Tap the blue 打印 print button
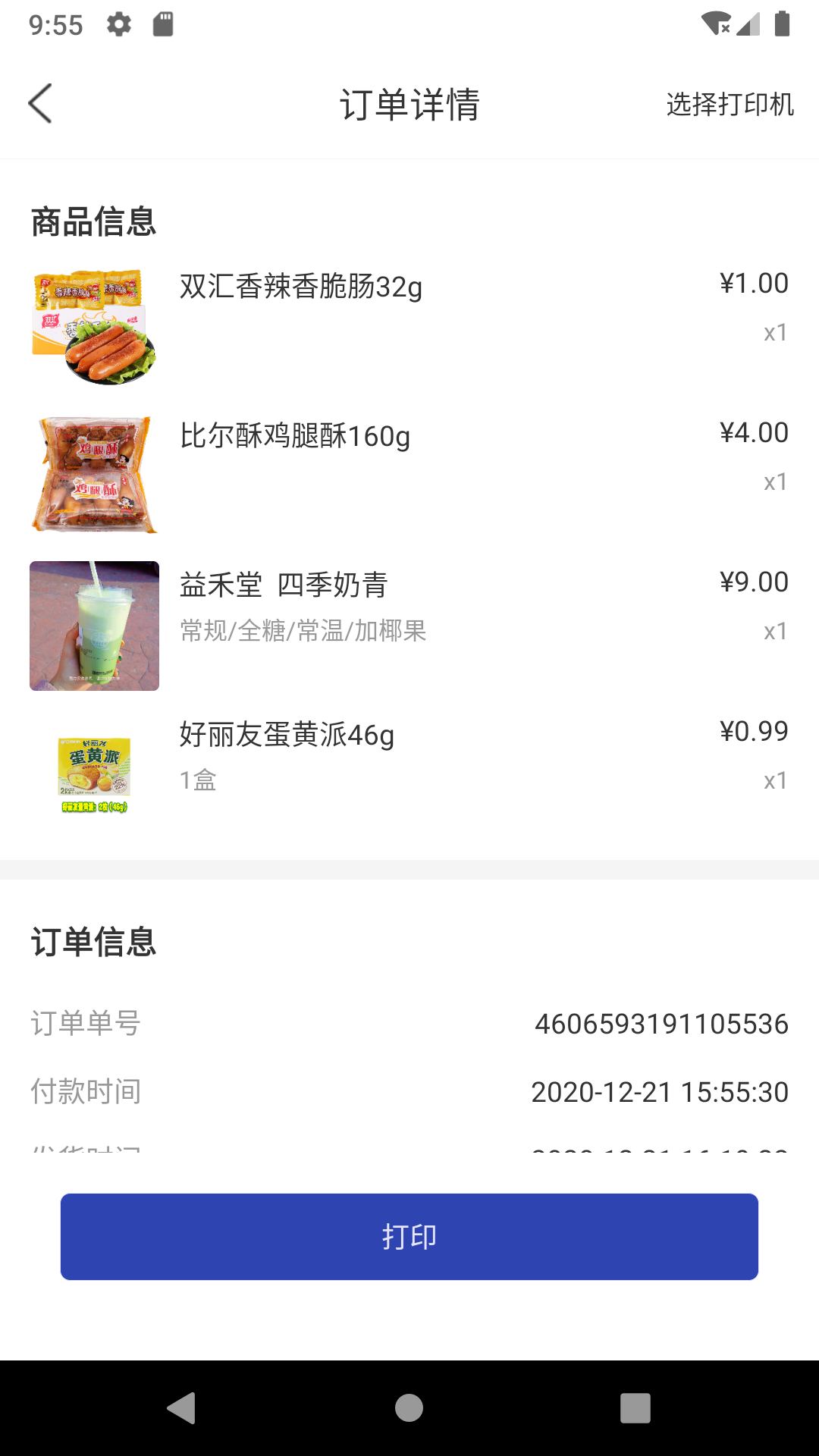 (x=409, y=1236)
